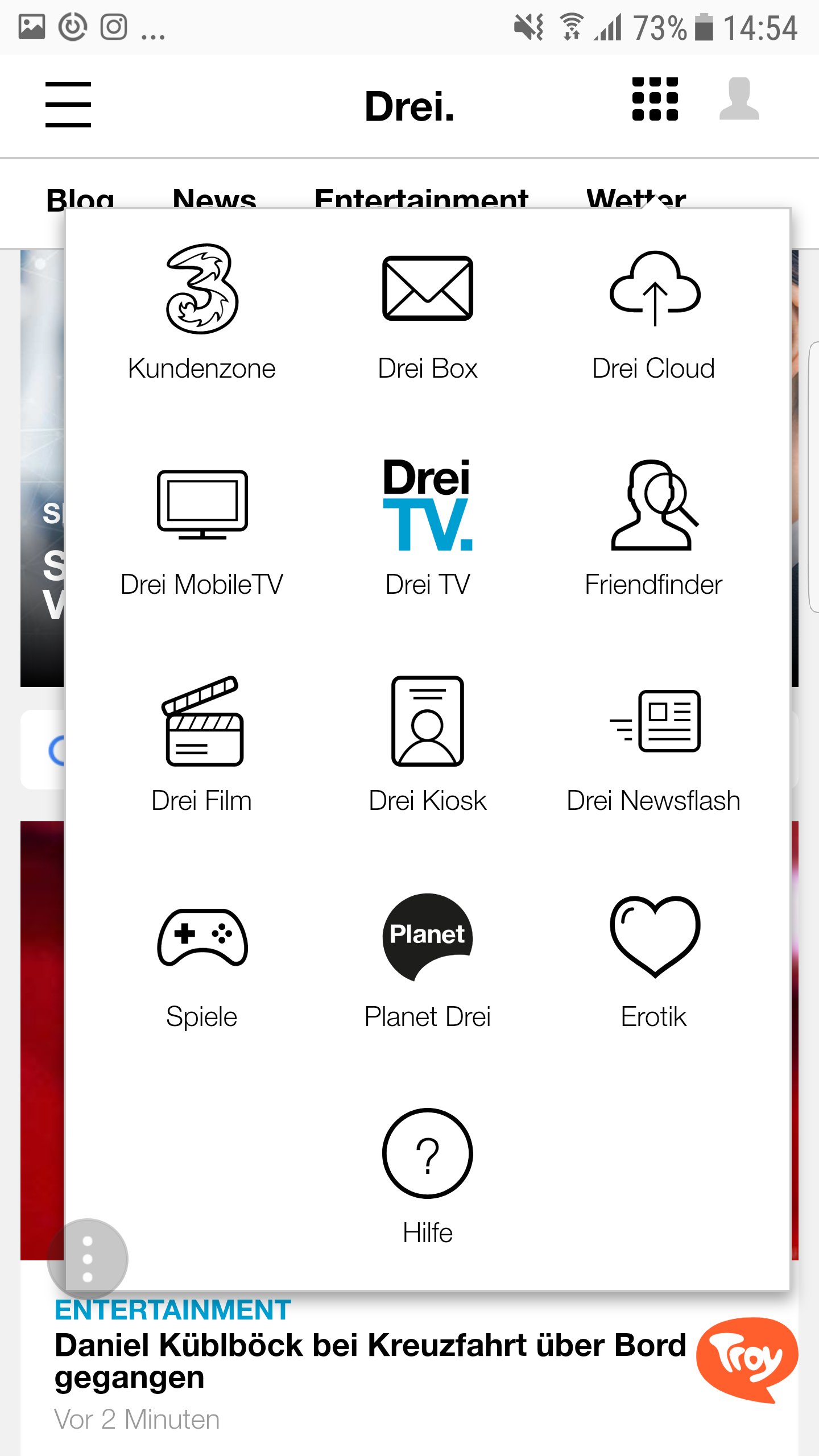Close the apps grid popup via grid icon
819x1456 pixels.
(x=655, y=99)
